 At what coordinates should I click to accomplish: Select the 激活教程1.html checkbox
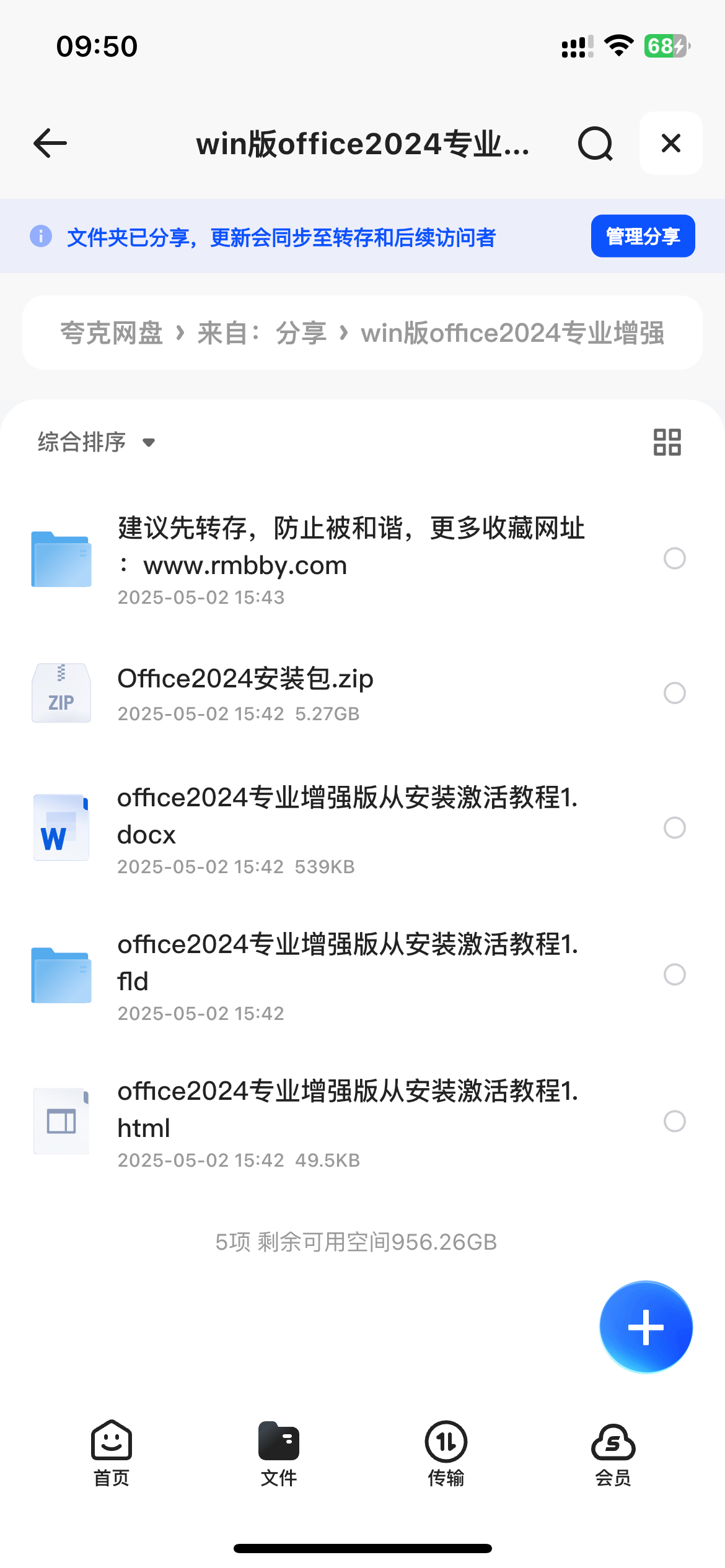[674, 1121]
